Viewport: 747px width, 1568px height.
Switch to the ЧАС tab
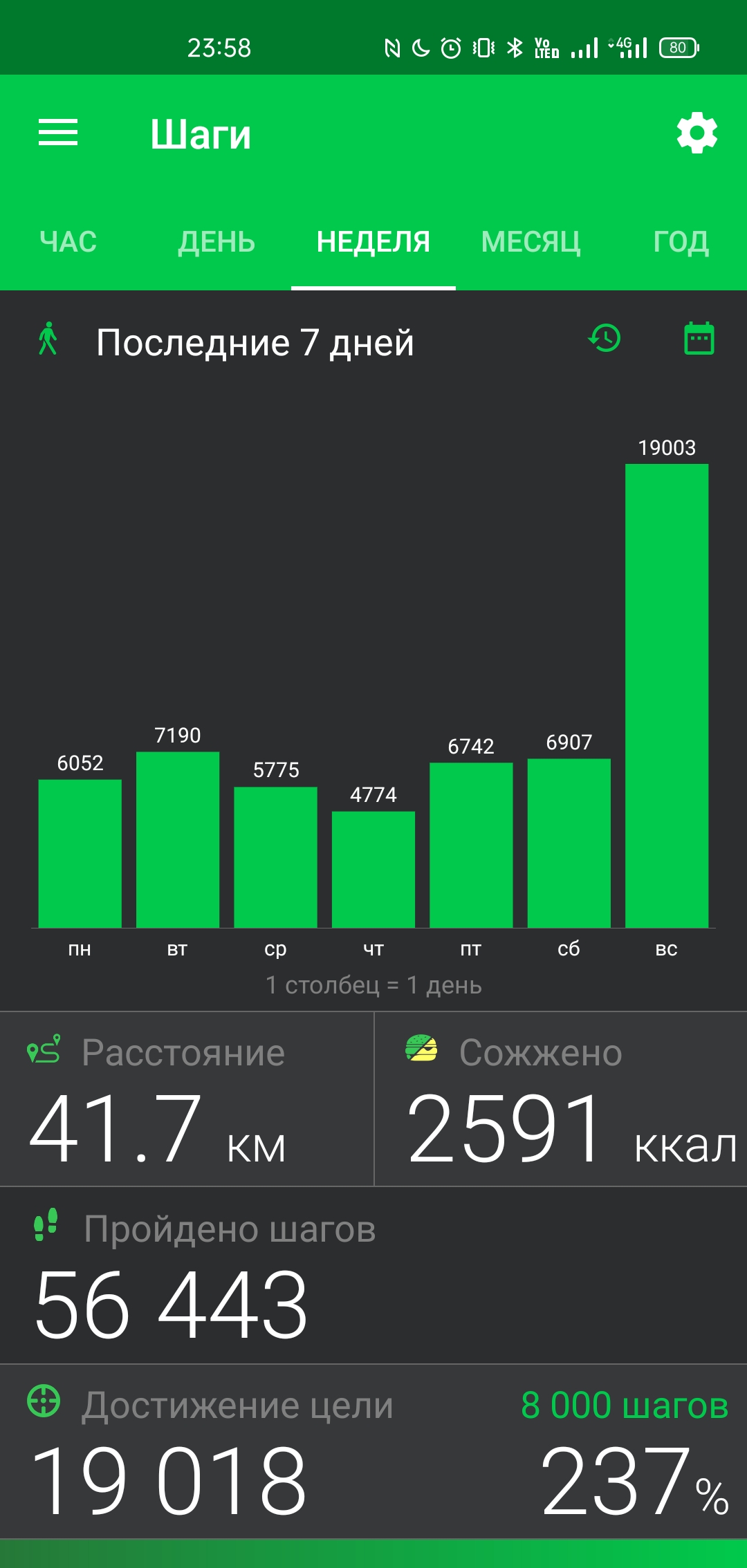click(x=68, y=242)
